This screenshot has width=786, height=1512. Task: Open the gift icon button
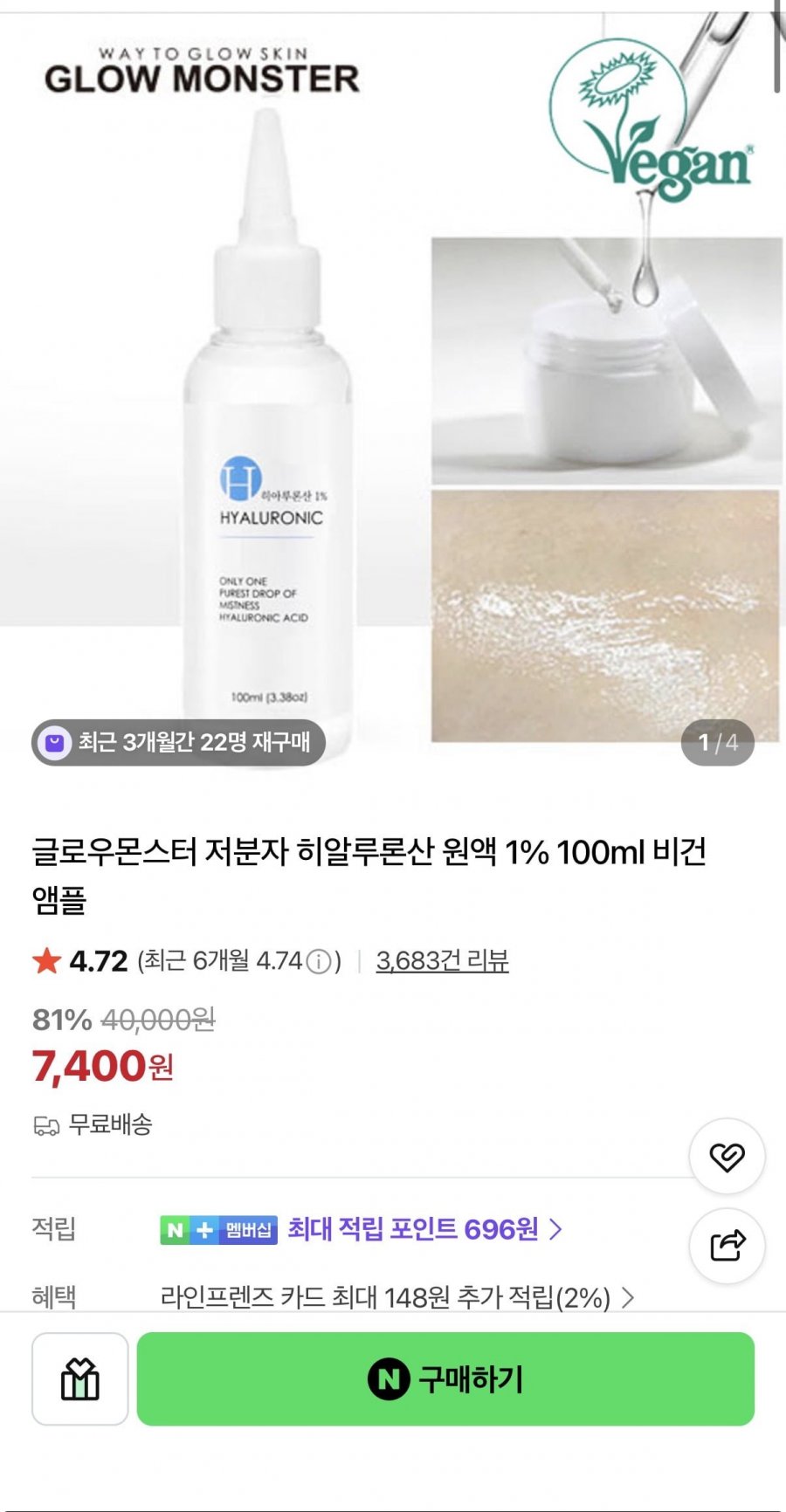pos(80,1378)
